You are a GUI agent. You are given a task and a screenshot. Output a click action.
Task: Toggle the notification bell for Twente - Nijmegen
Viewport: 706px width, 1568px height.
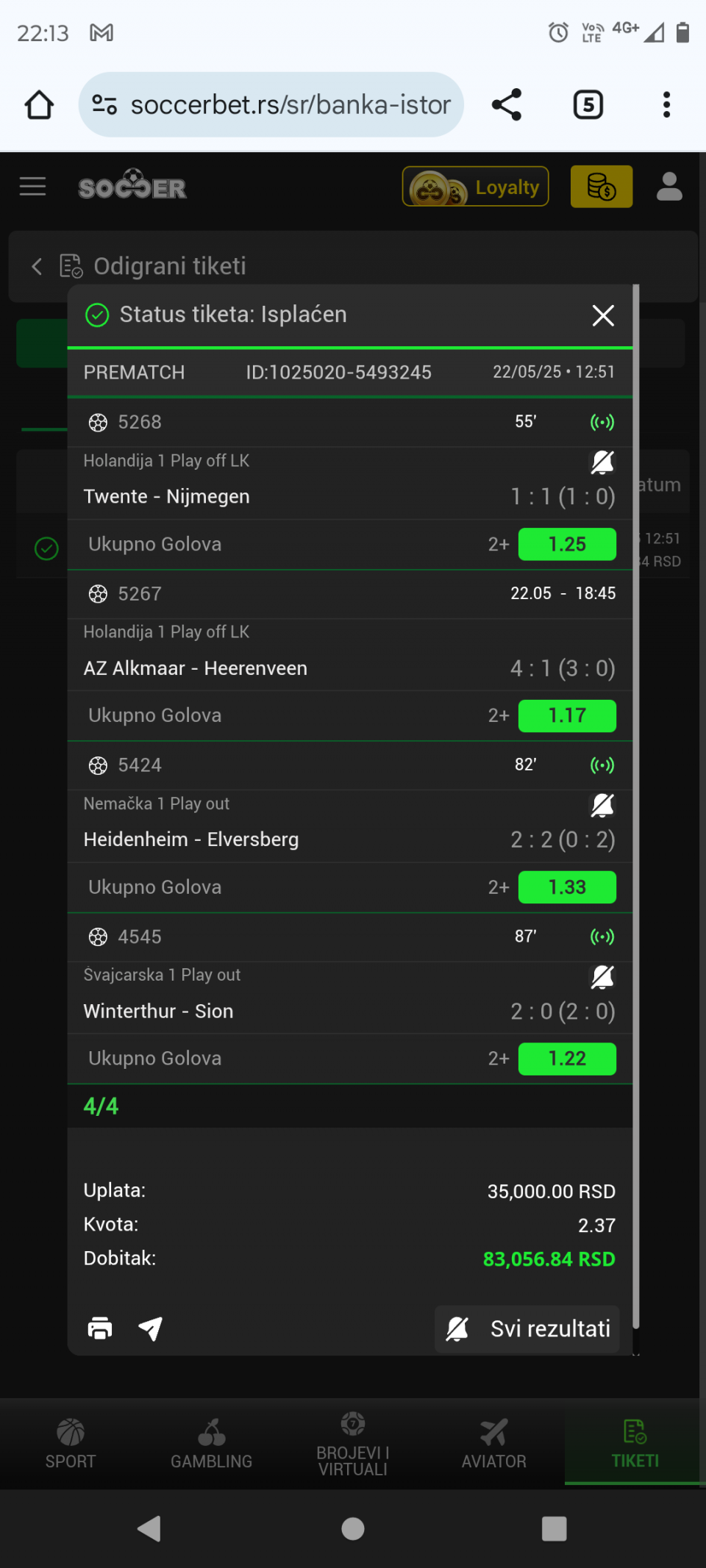[x=602, y=462]
